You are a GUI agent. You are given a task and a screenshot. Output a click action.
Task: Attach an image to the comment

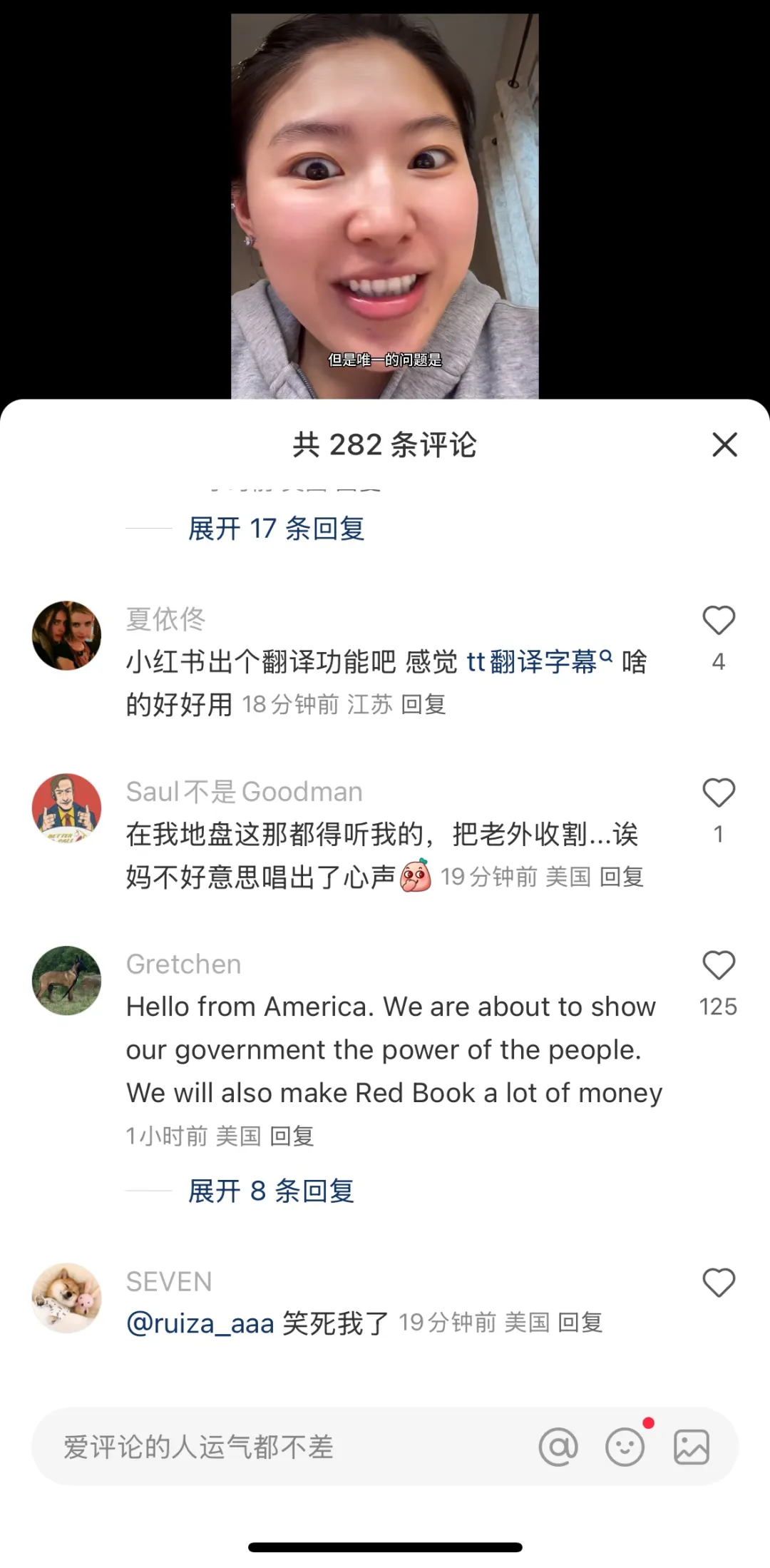pos(692,1447)
